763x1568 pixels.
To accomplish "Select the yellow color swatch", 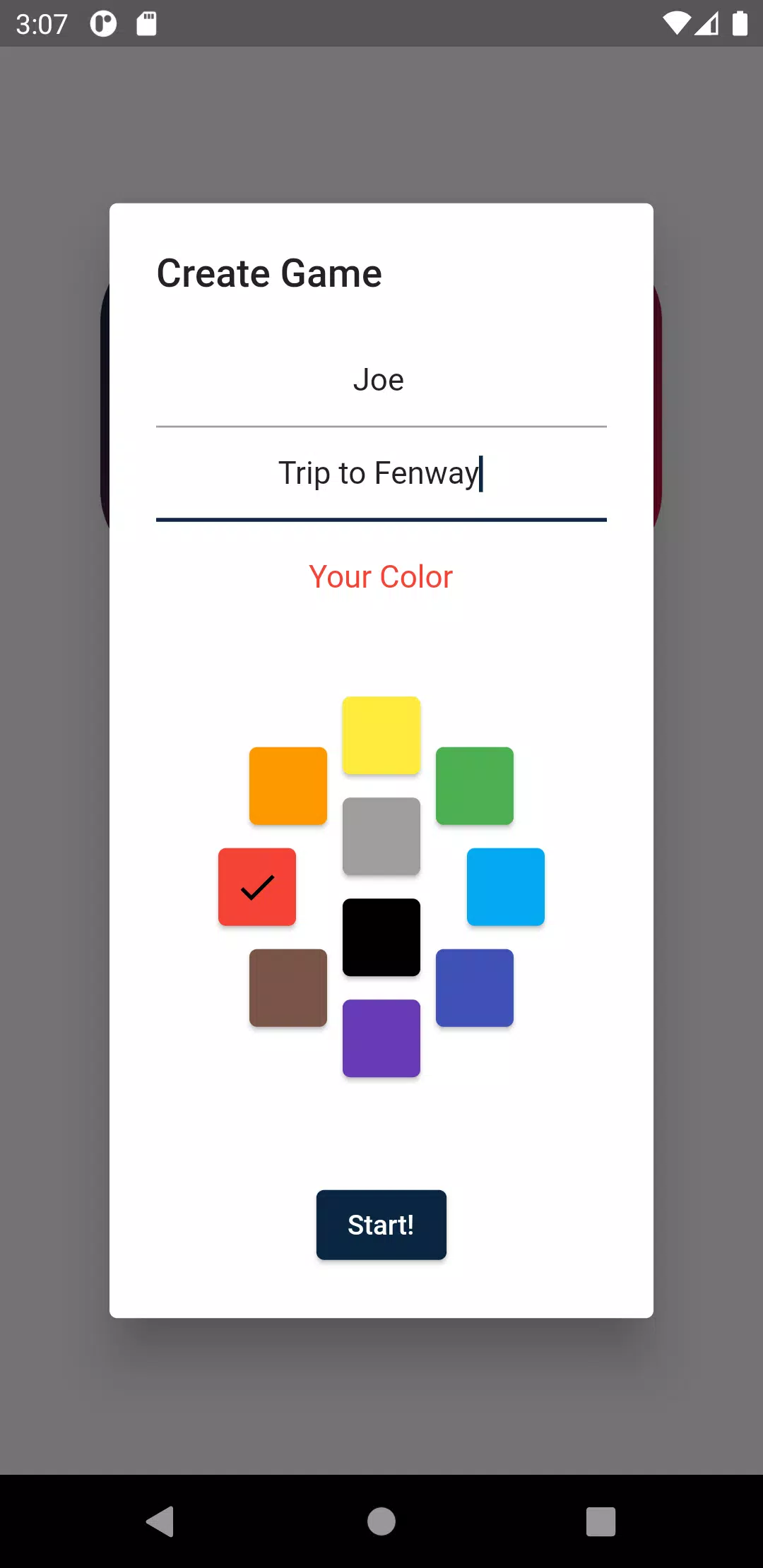I will [x=381, y=735].
